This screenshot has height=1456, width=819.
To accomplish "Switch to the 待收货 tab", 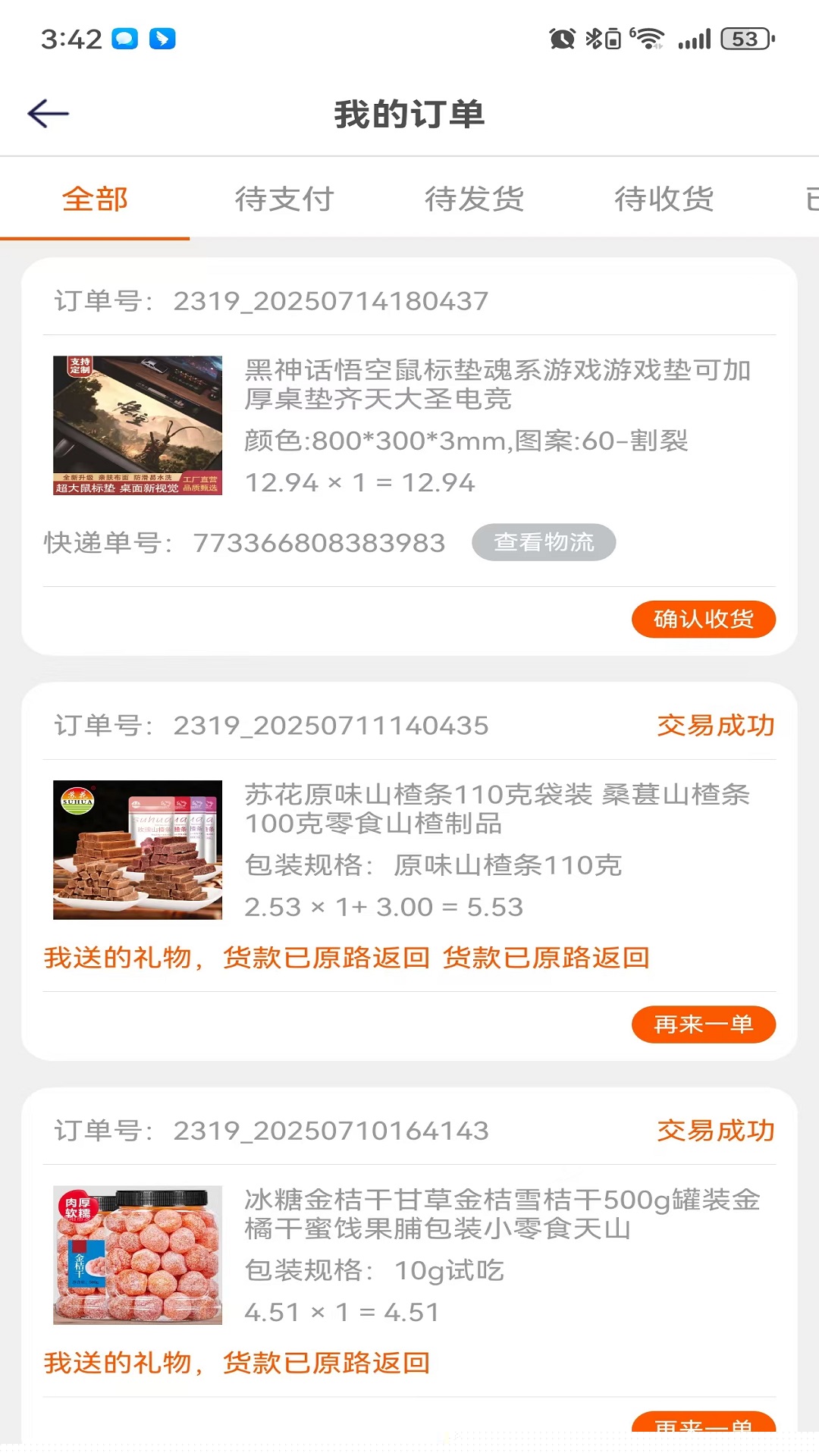I will (x=664, y=199).
